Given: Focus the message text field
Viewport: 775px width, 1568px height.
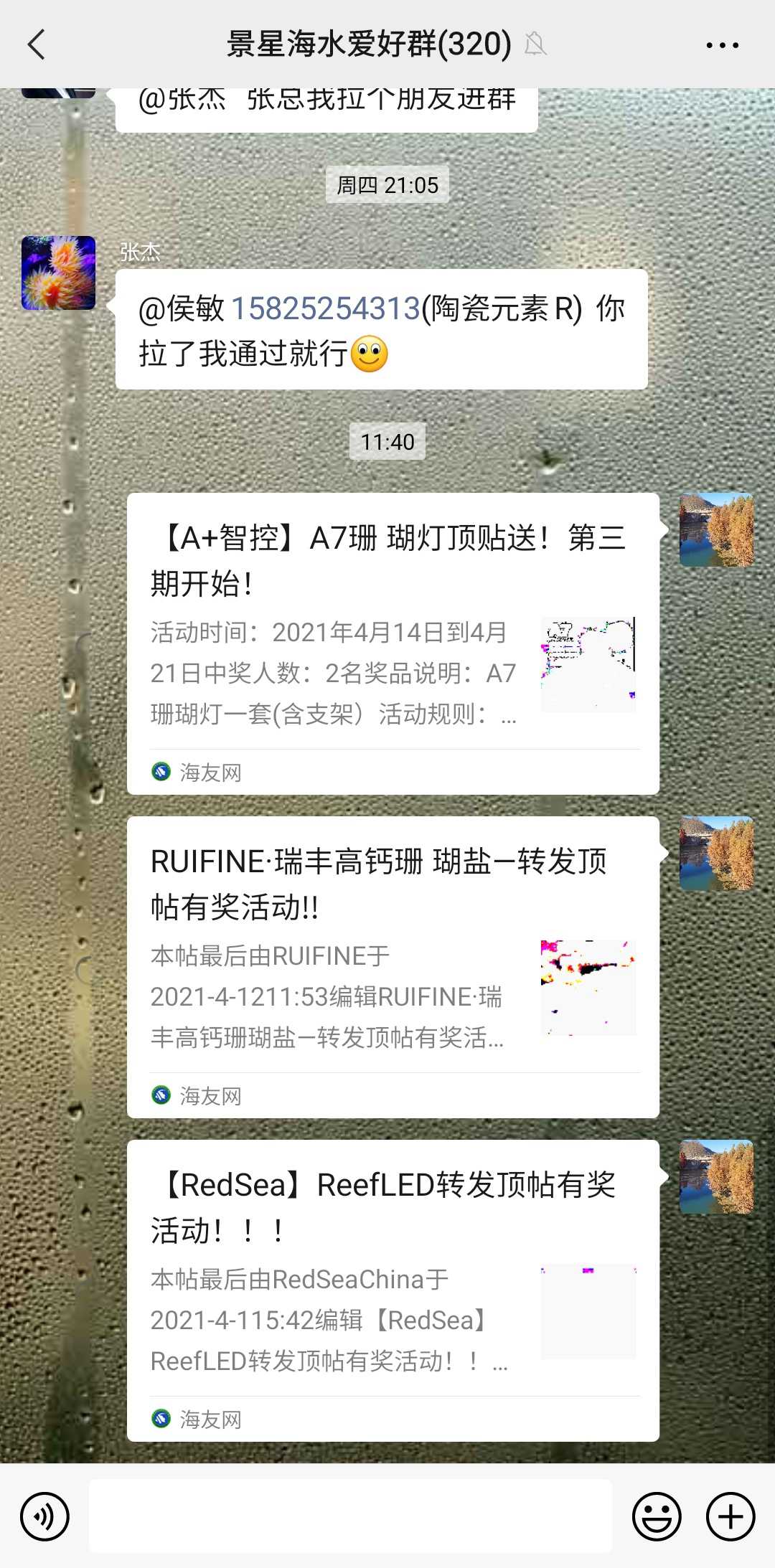Looking at the screenshot, I should [x=350, y=1516].
